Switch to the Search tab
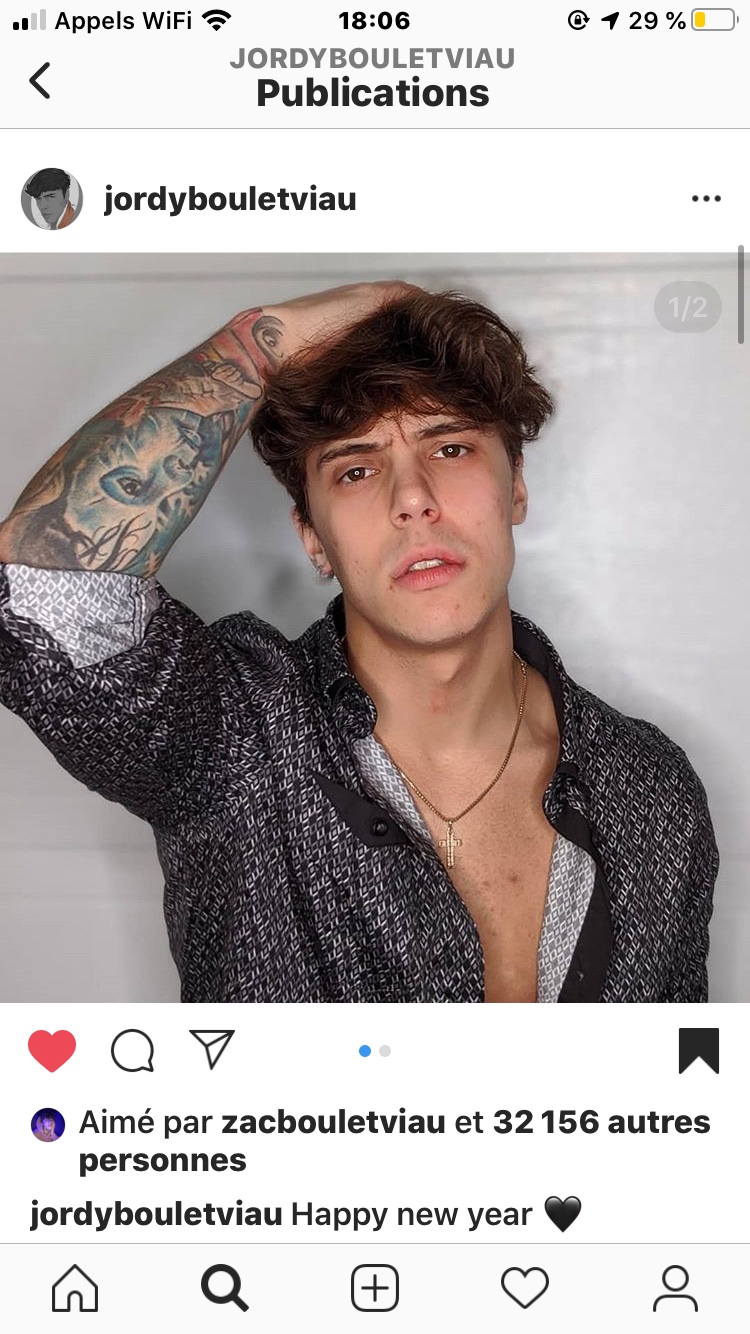750x1334 pixels. (x=225, y=1288)
